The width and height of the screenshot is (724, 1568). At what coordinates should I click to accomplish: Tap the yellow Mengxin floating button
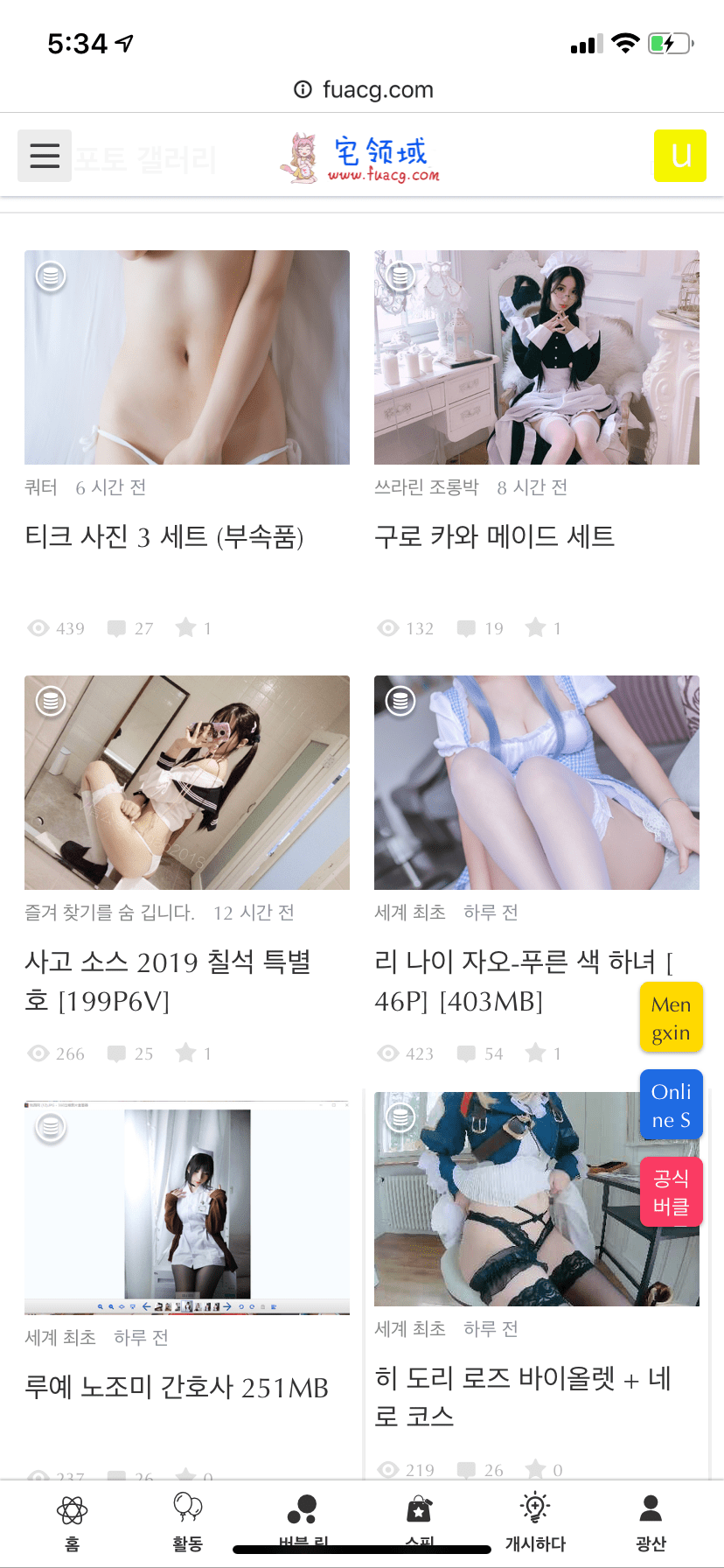[x=671, y=1018]
